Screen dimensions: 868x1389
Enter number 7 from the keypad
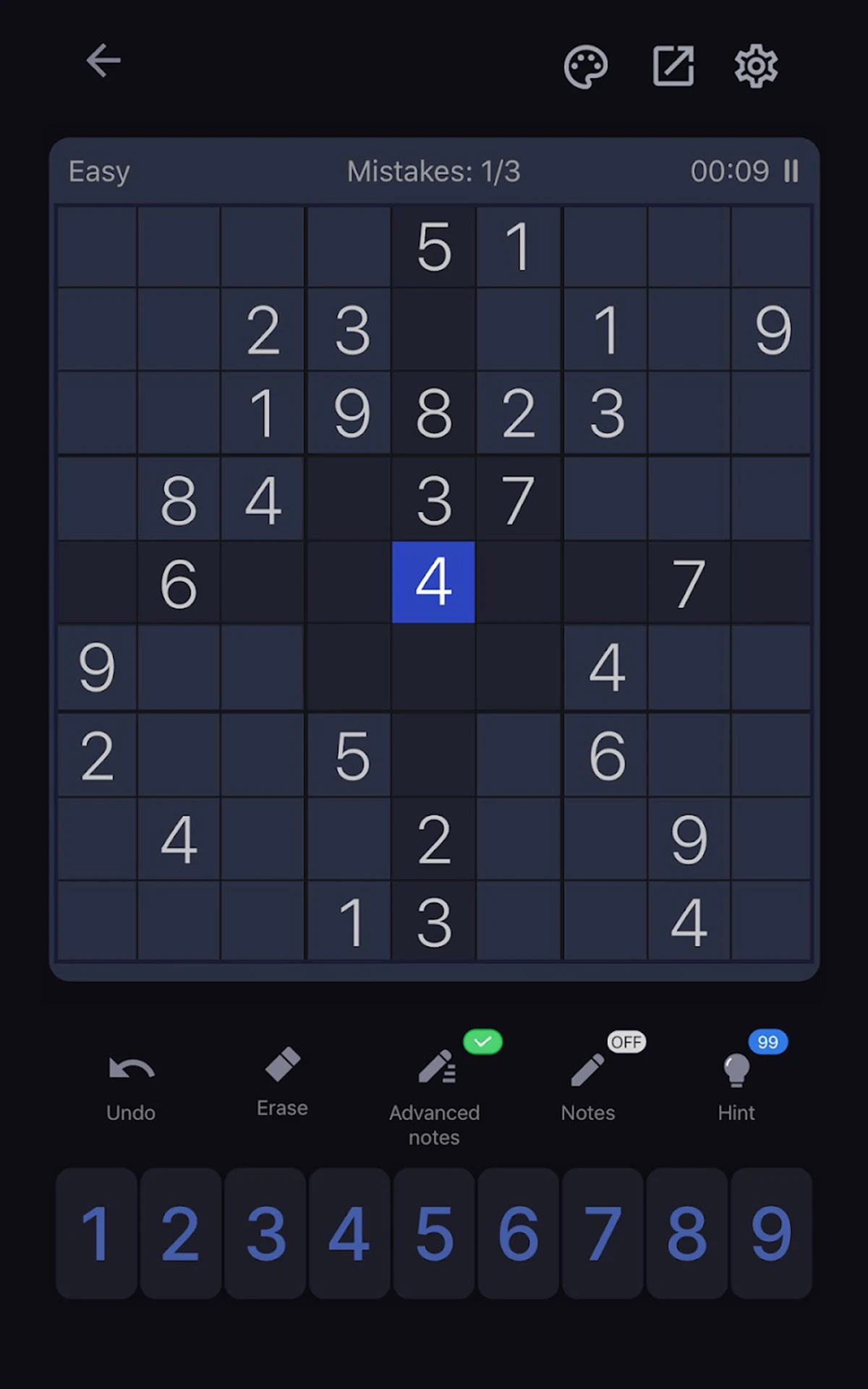click(603, 1233)
